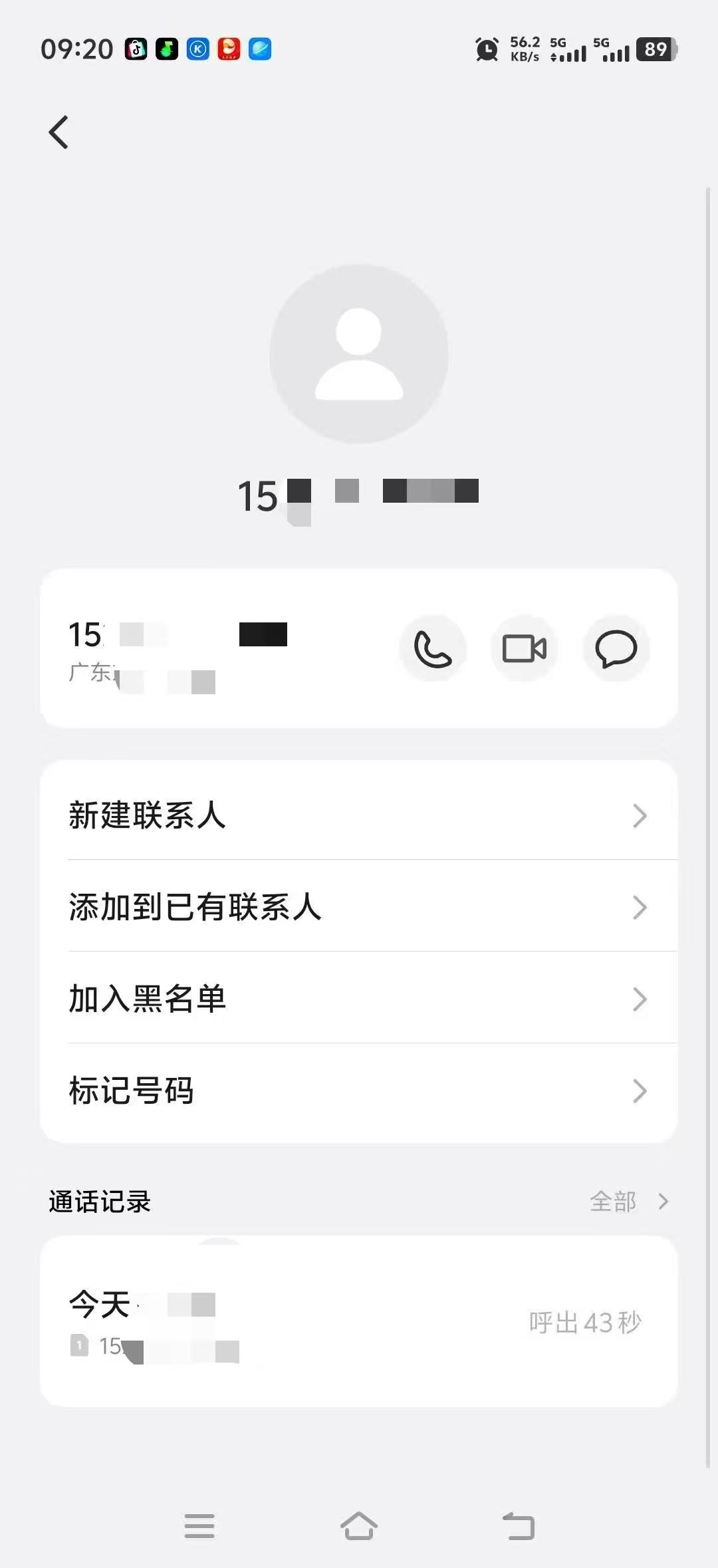This screenshot has height=1568, width=718.
Task: Start a video call with this number
Action: 524,648
